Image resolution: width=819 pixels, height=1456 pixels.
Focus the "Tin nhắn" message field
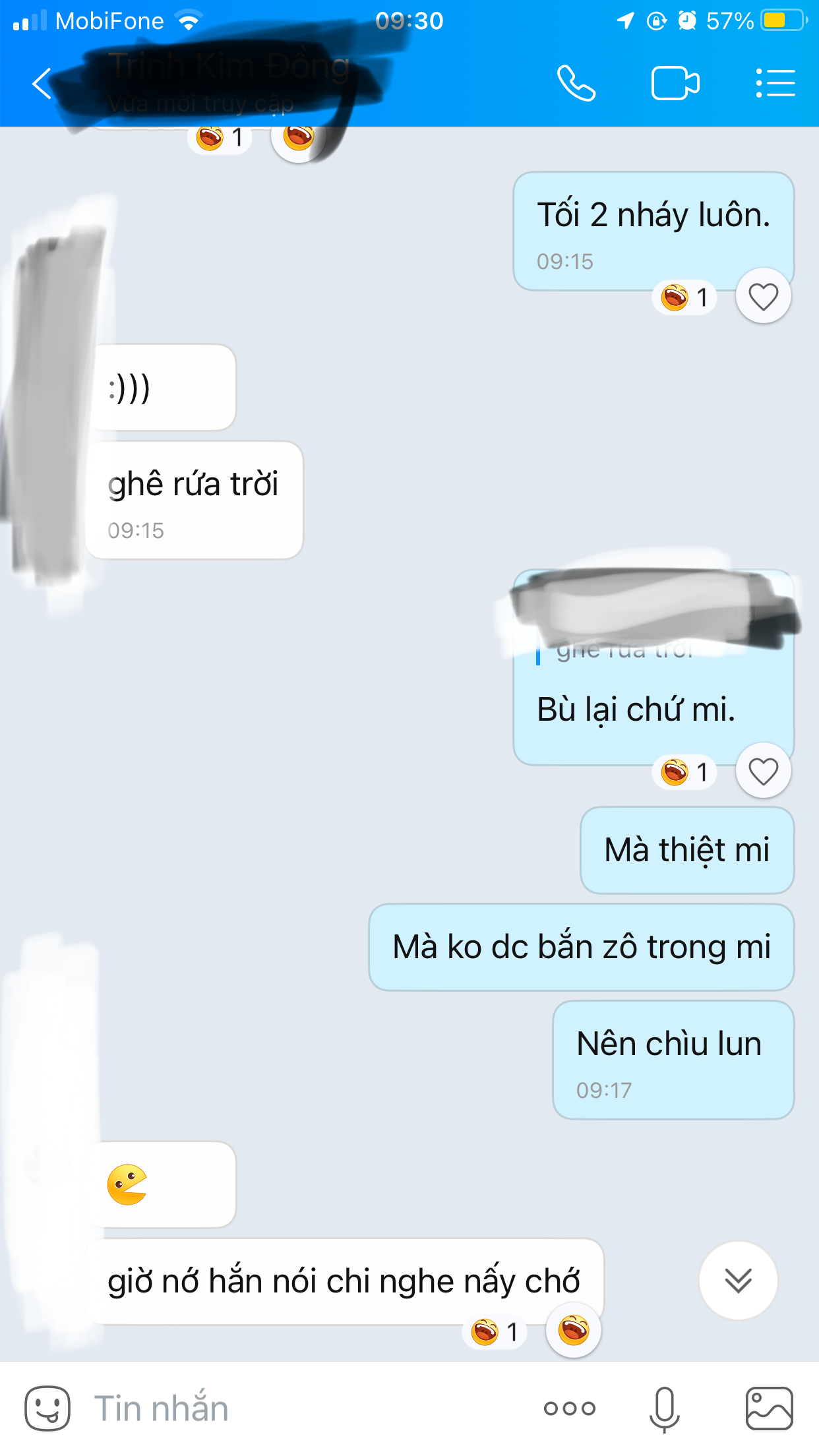coord(297,1409)
